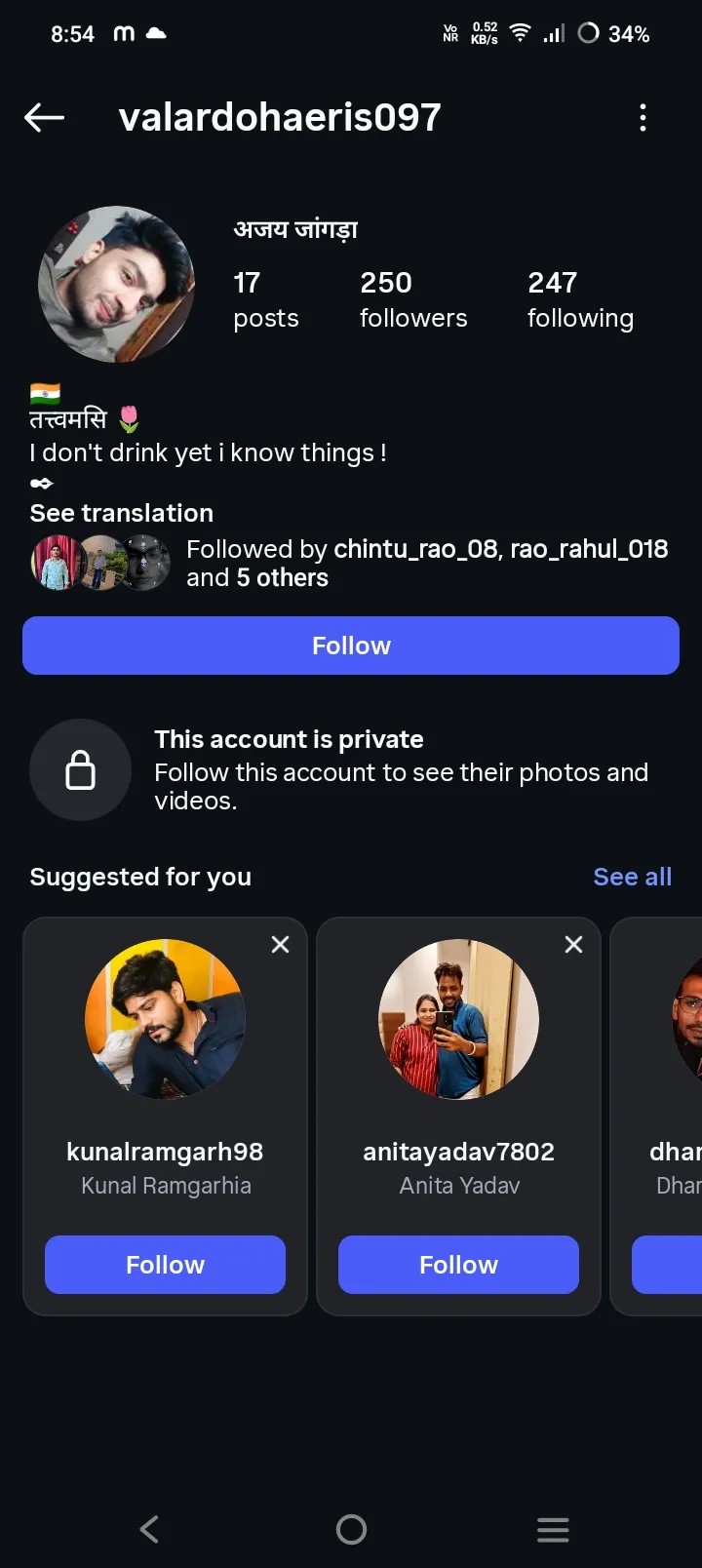Screen dimensions: 702x1568
Task: See all suggested accounts
Action: pos(632,877)
